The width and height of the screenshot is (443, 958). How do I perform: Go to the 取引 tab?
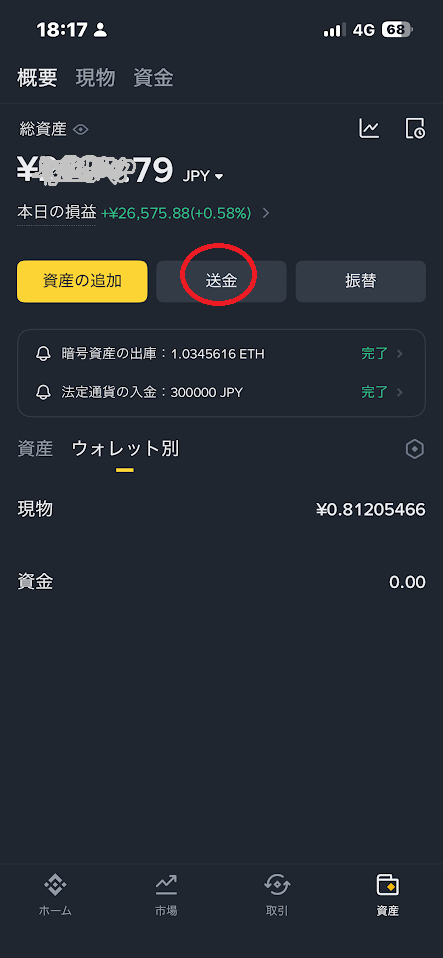pyautogui.click(x=277, y=894)
